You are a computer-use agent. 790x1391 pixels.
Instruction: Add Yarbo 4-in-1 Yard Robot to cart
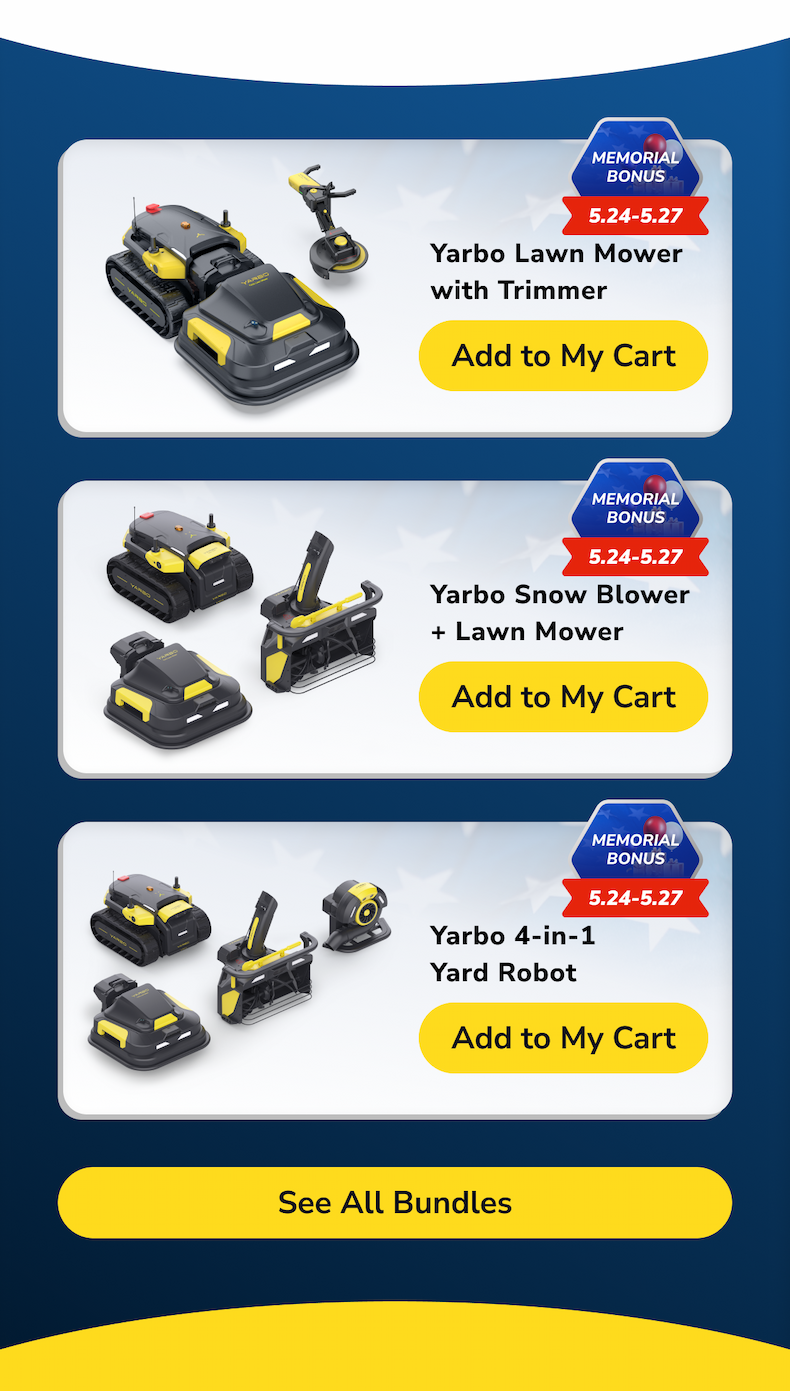coord(563,1038)
